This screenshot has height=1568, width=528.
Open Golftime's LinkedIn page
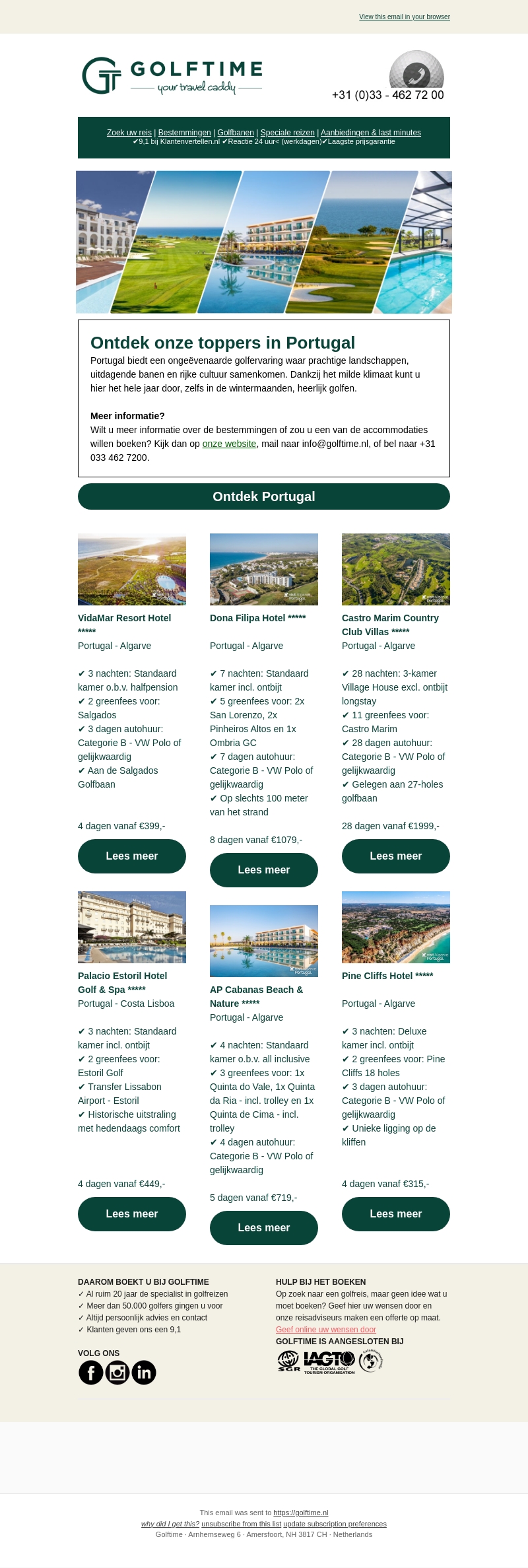tap(144, 1373)
